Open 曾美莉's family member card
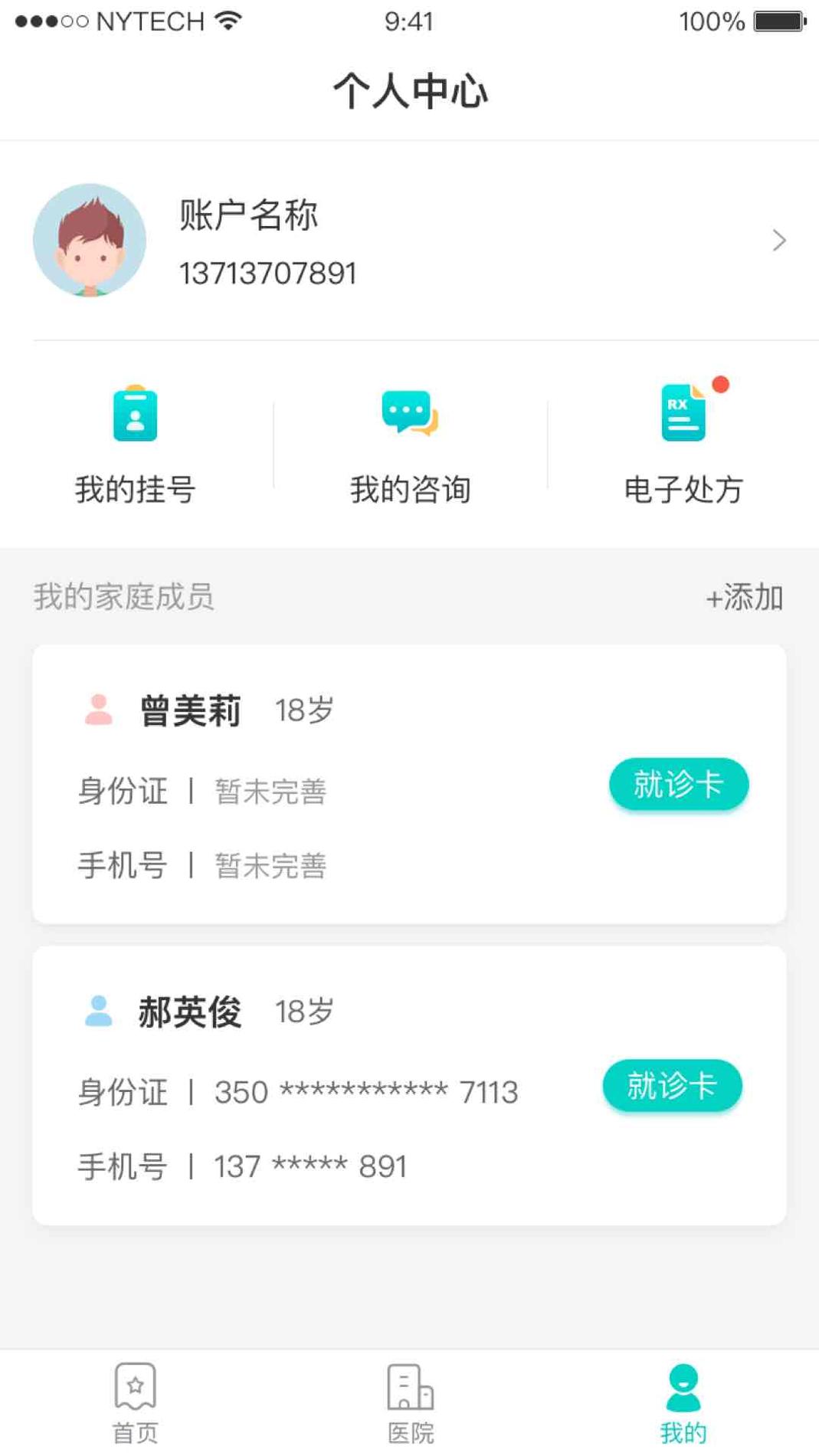 [x=409, y=783]
